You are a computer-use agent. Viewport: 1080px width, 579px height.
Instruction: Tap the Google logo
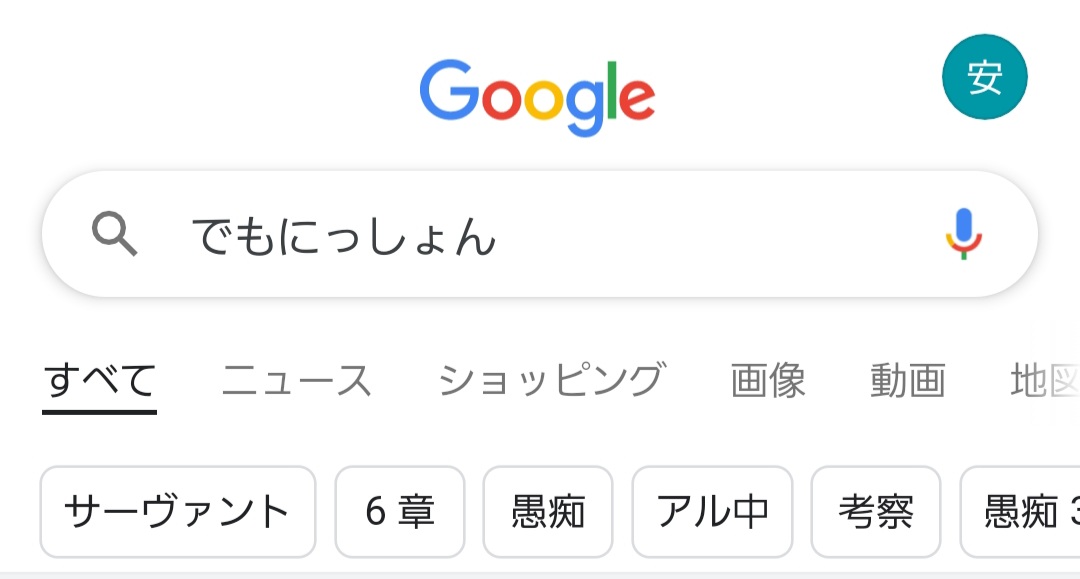(537, 97)
